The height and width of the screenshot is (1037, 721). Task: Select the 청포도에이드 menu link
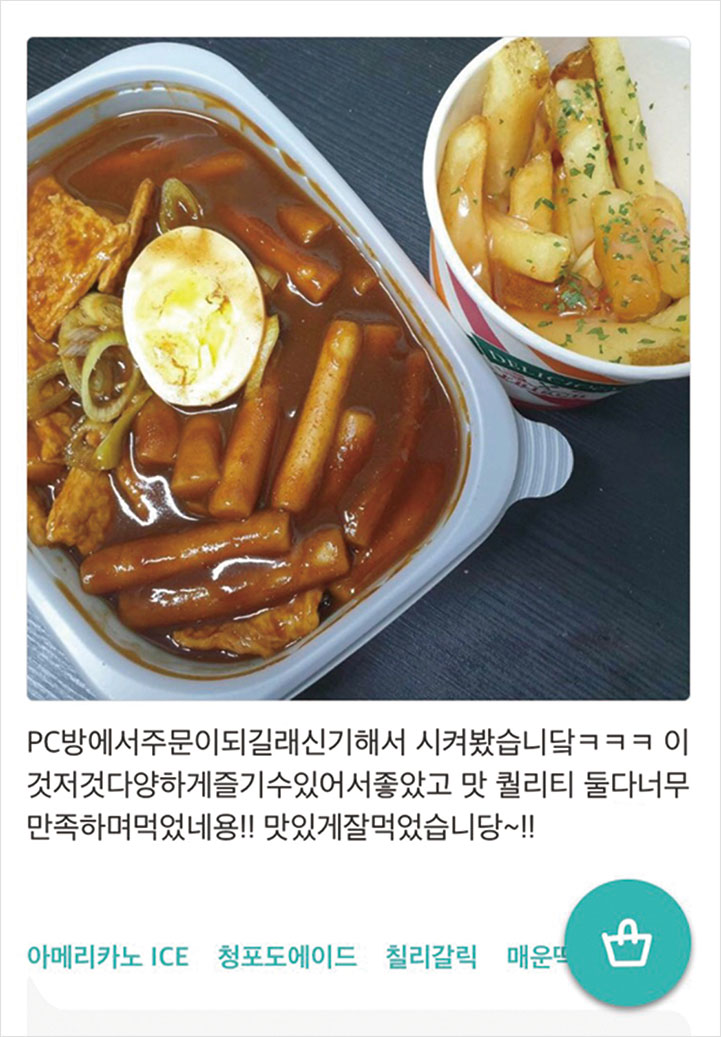[x=287, y=957]
